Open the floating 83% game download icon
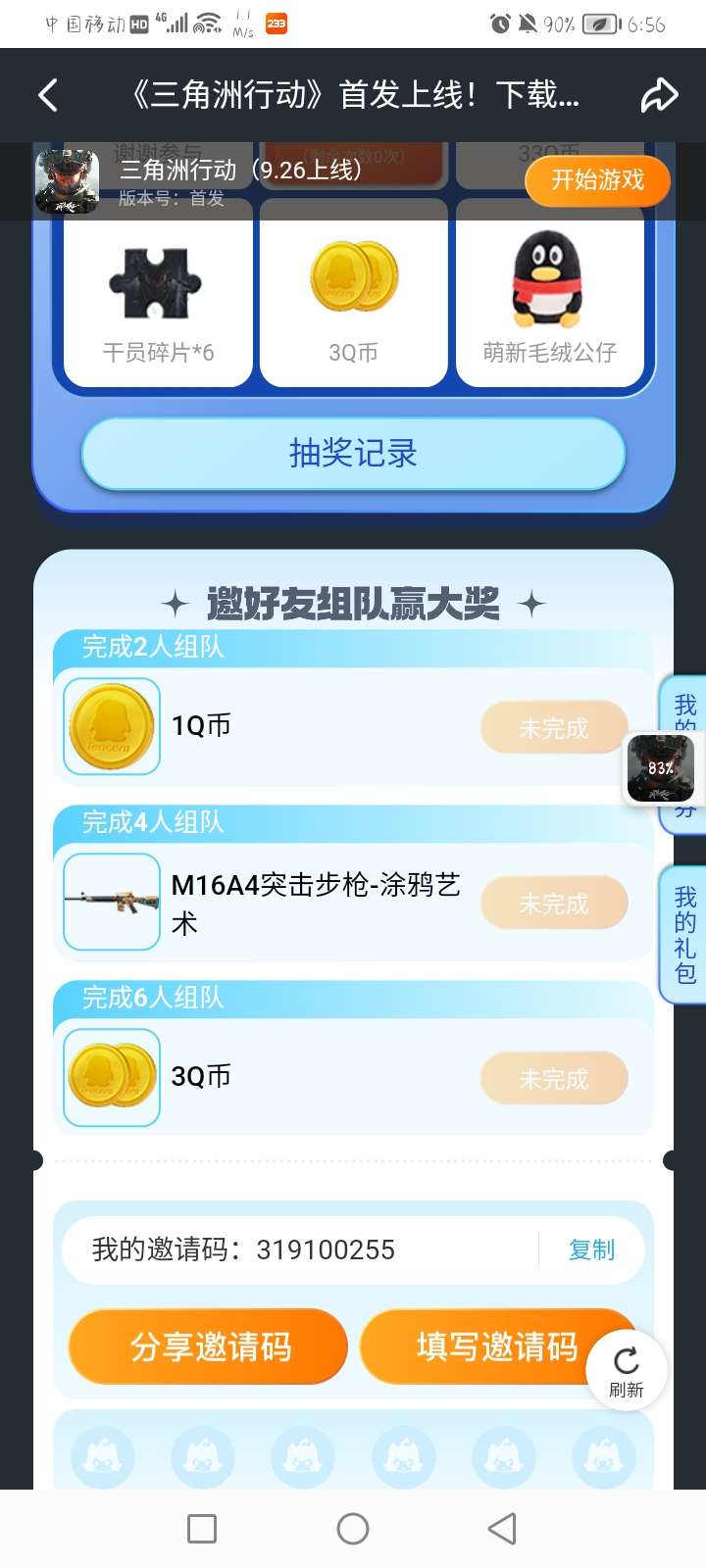The height and width of the screenshot is (1568, 706). [661, 768]
